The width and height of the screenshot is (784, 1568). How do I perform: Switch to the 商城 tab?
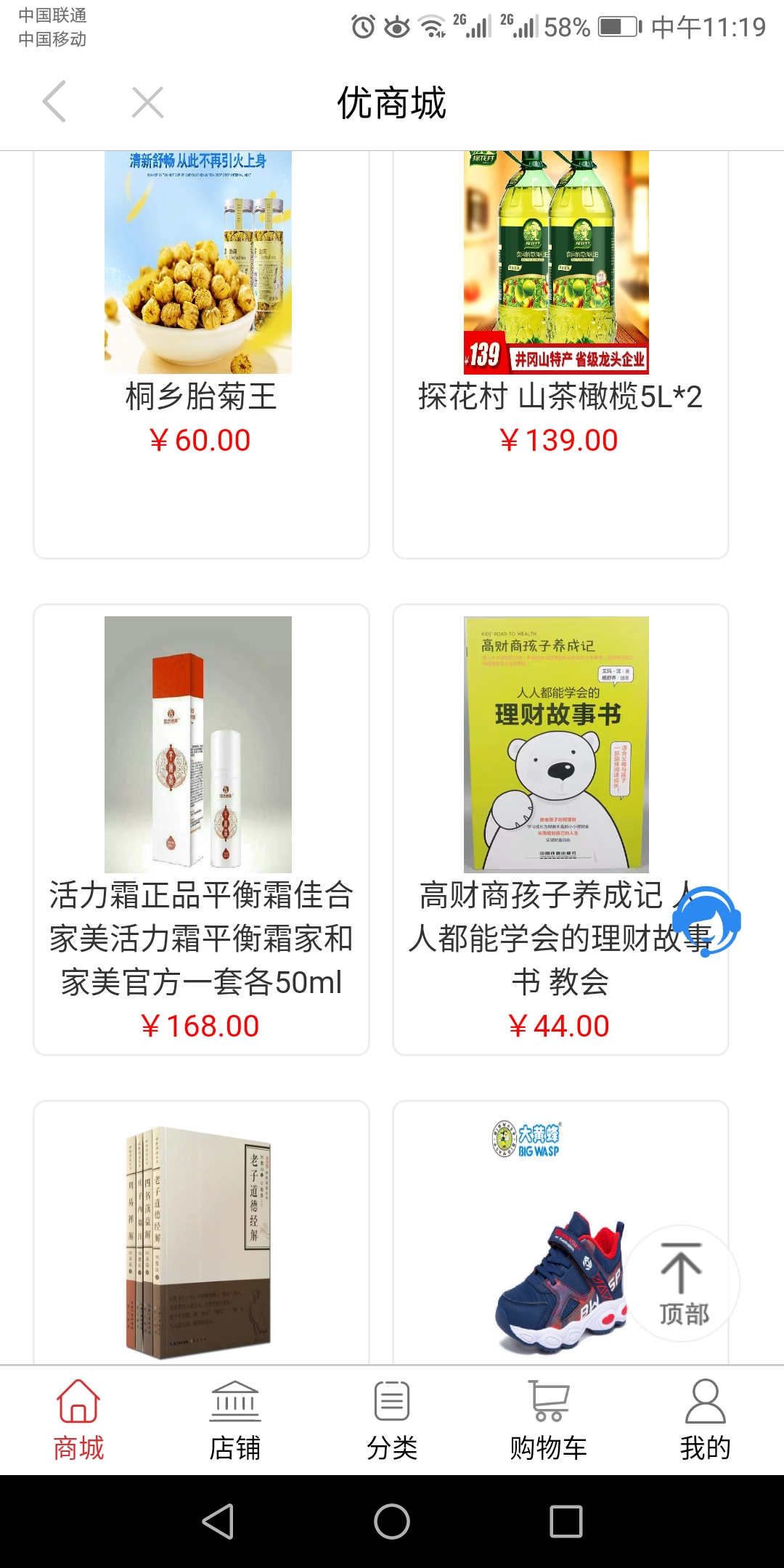tap(78, 1420)
